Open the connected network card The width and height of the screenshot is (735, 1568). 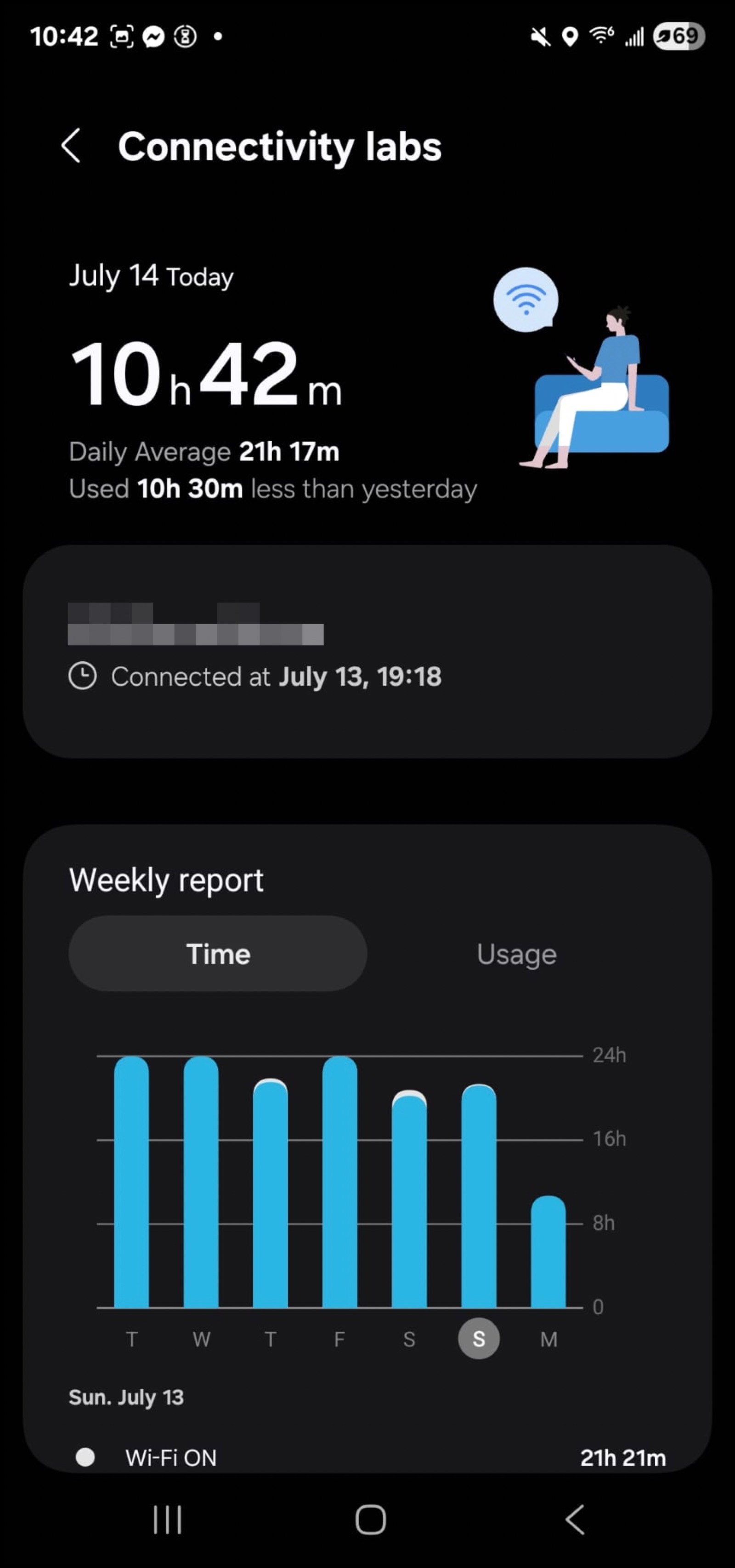point(367,651)
